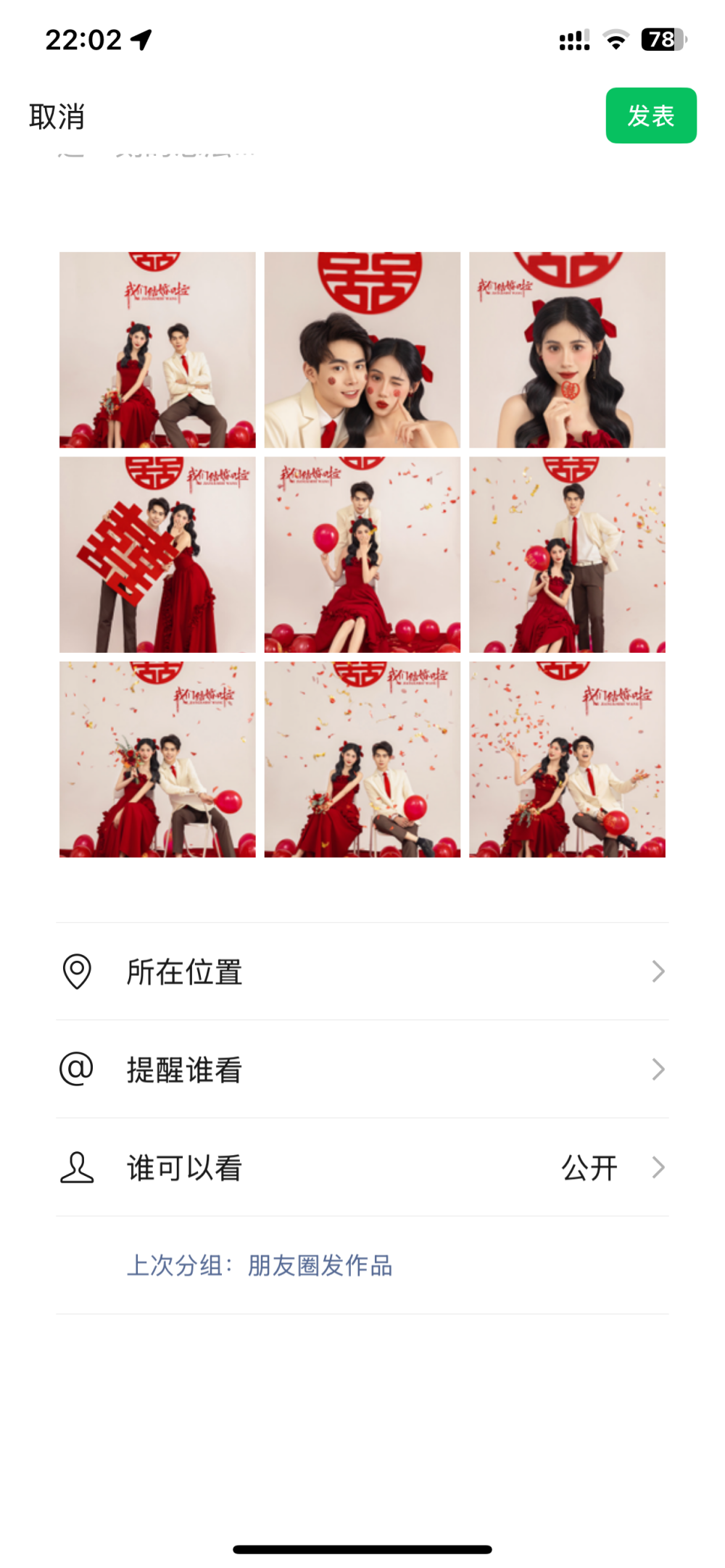
Task: Tap 取消 to cancel the post
Action: [57, 117]
